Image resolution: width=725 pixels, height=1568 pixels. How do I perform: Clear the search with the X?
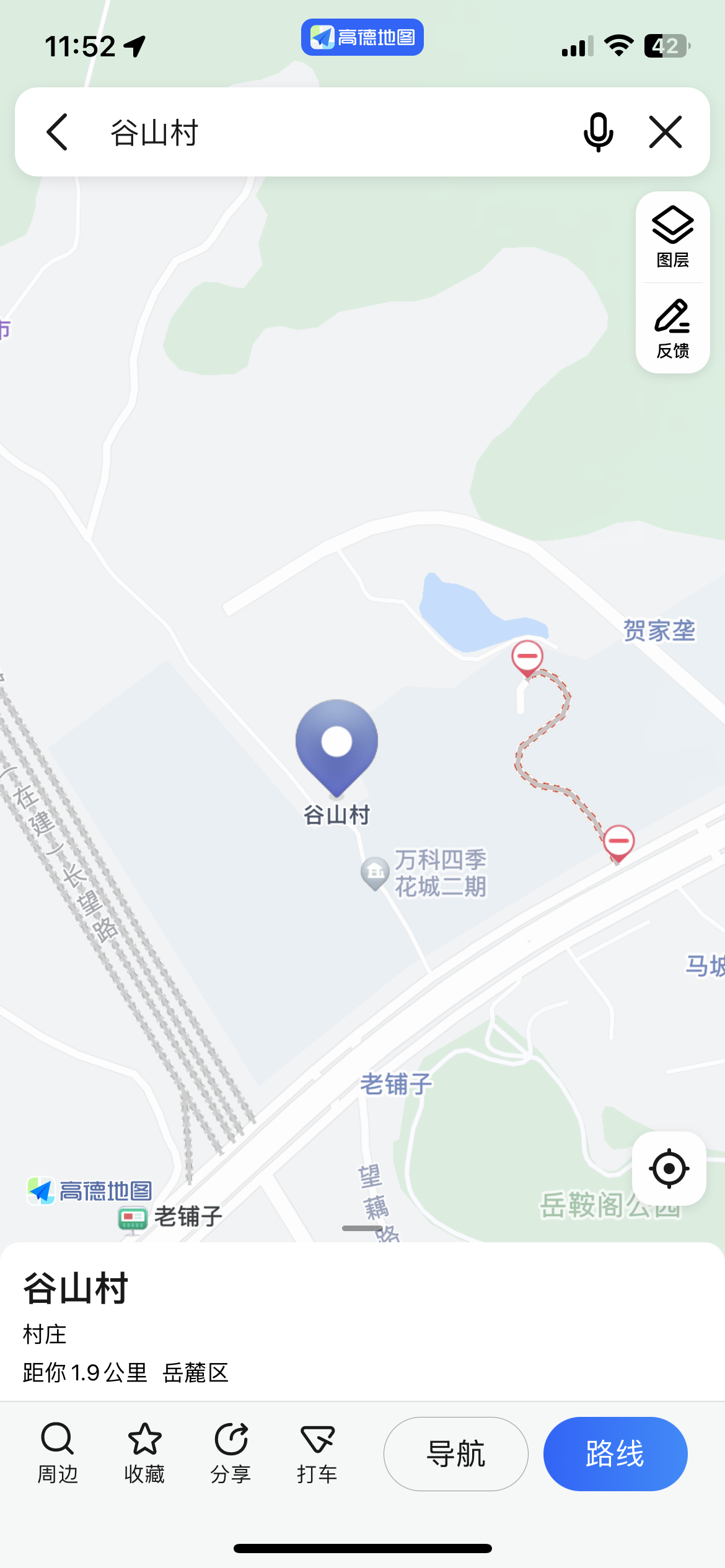pyautogui.click(x=666, y=132)
